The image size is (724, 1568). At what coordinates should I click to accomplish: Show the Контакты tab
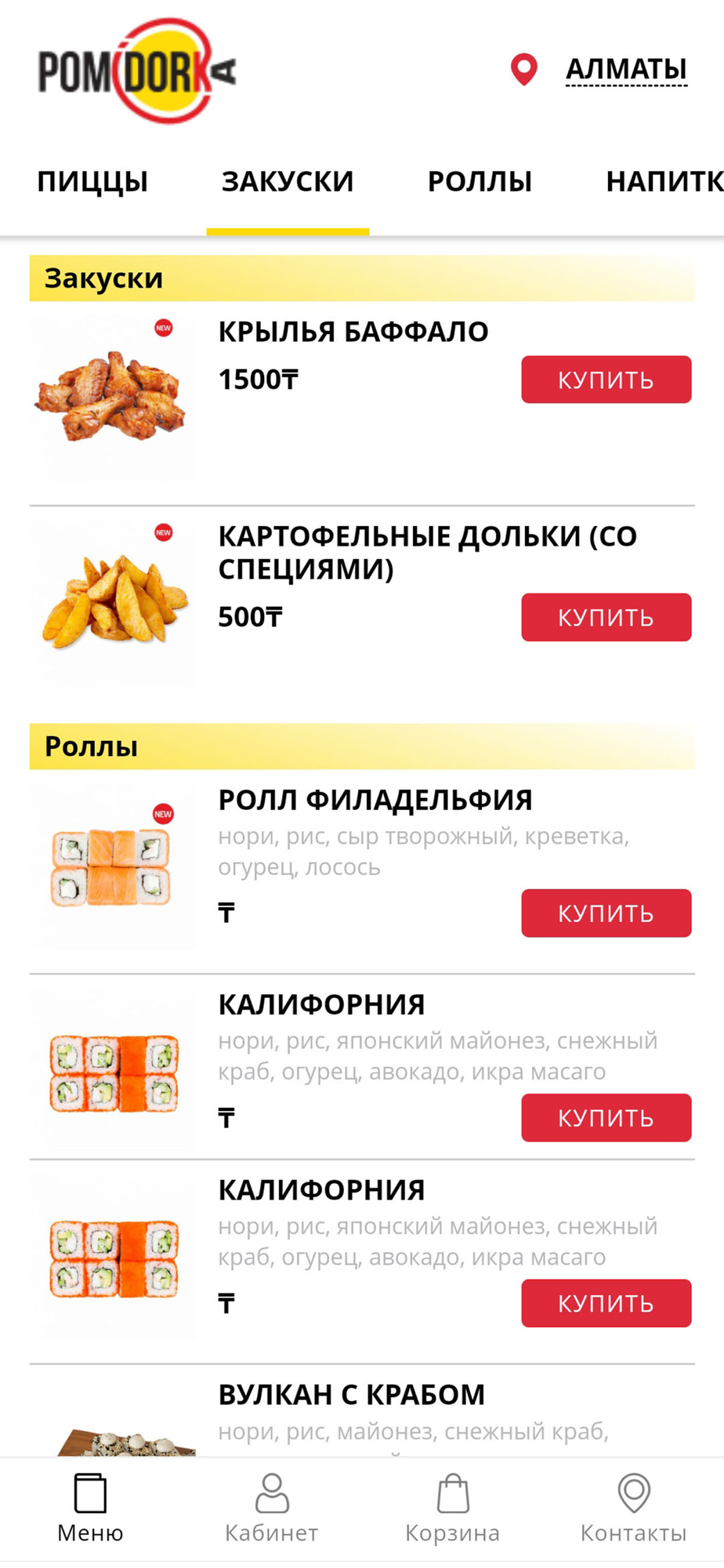point(633,1508)
